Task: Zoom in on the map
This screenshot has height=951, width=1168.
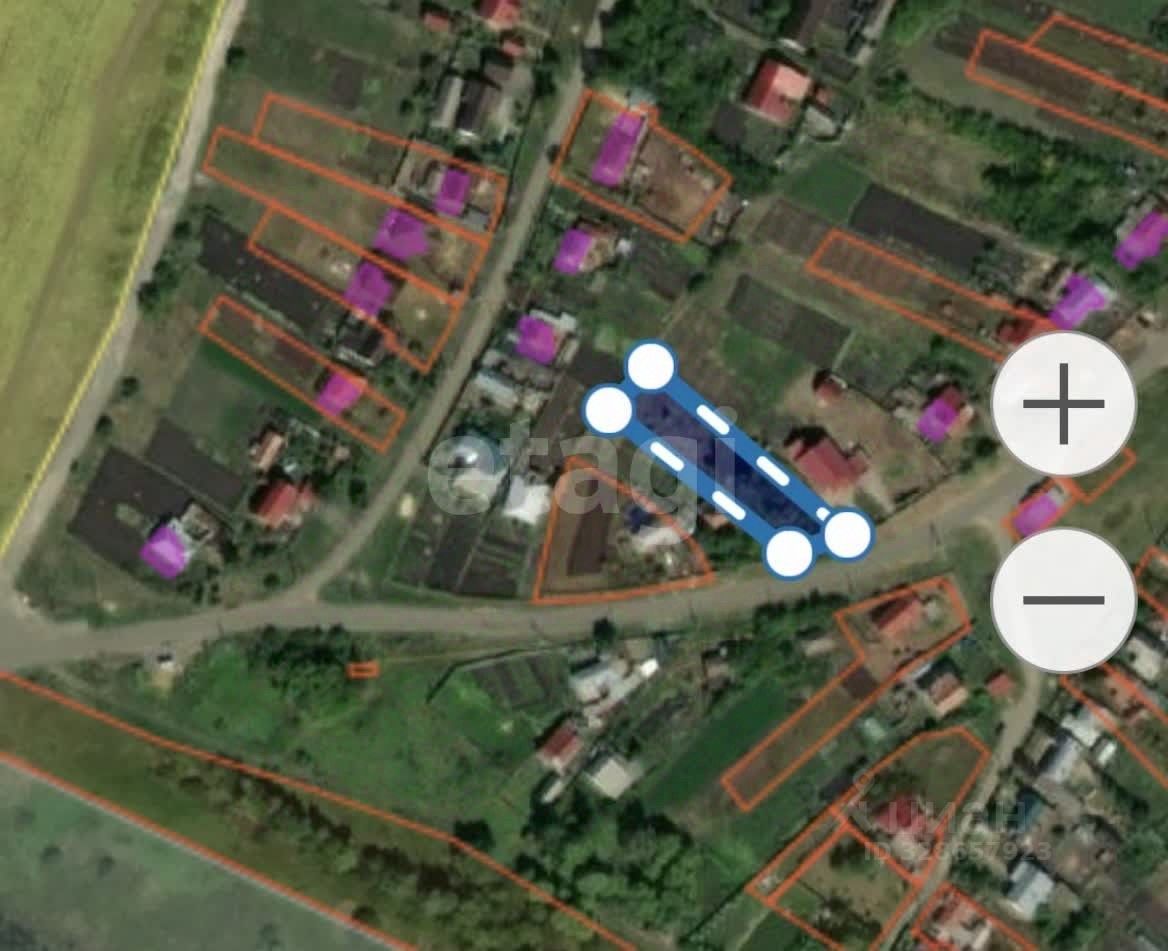Action: click(x=1063, y=404)
